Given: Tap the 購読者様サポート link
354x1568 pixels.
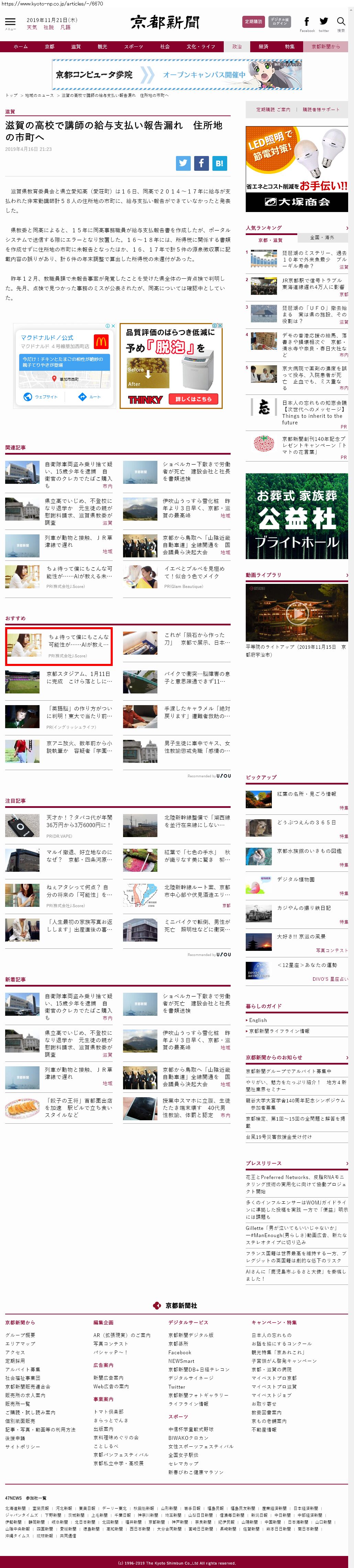Looking at the screenshot, I should (x=321, y=110).
